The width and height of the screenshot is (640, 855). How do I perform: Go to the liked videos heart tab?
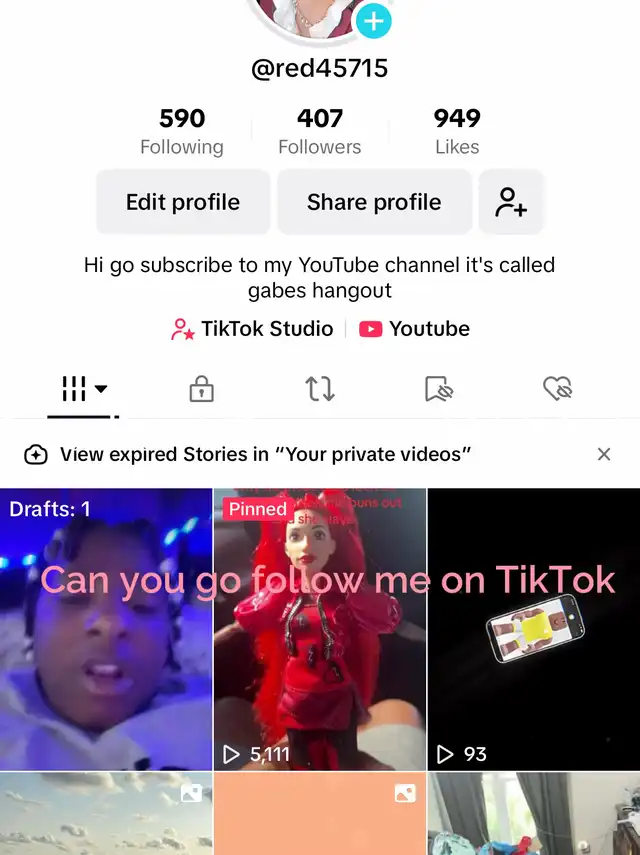tap(557, 389)
